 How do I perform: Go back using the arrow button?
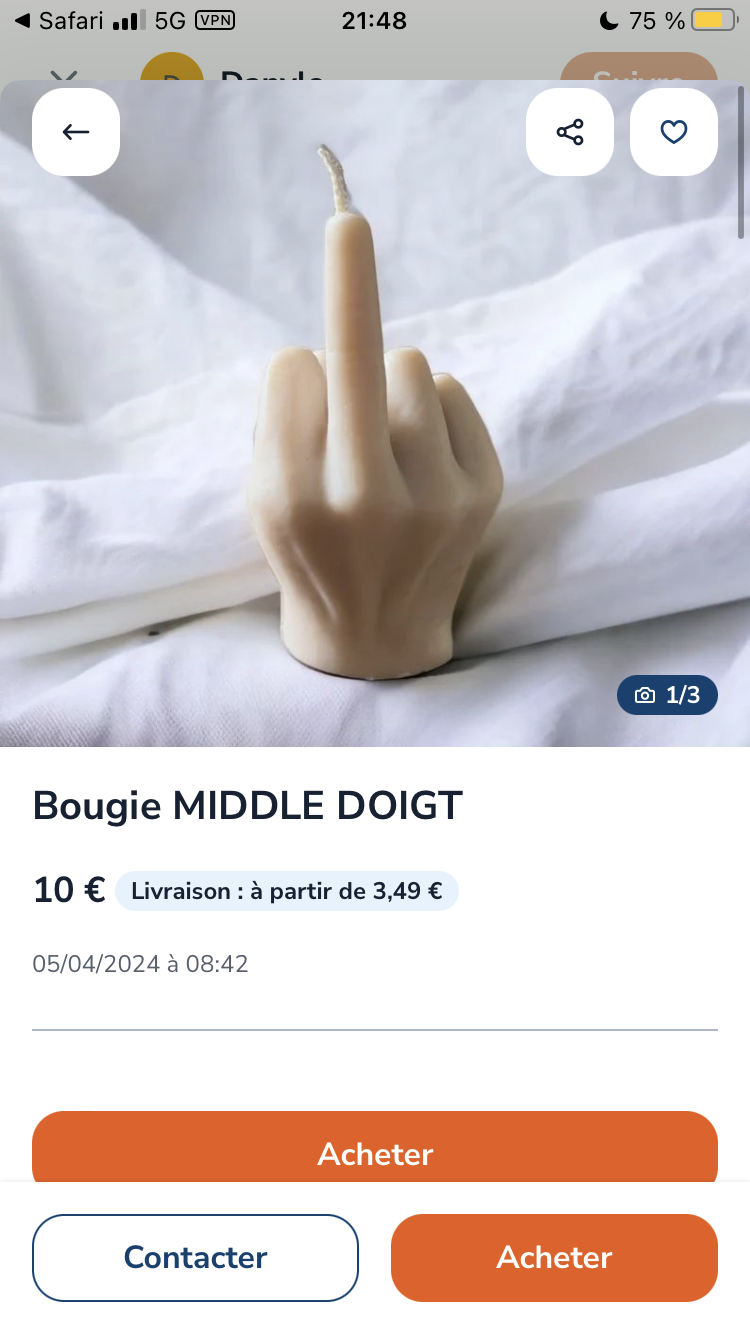(76, 132)
